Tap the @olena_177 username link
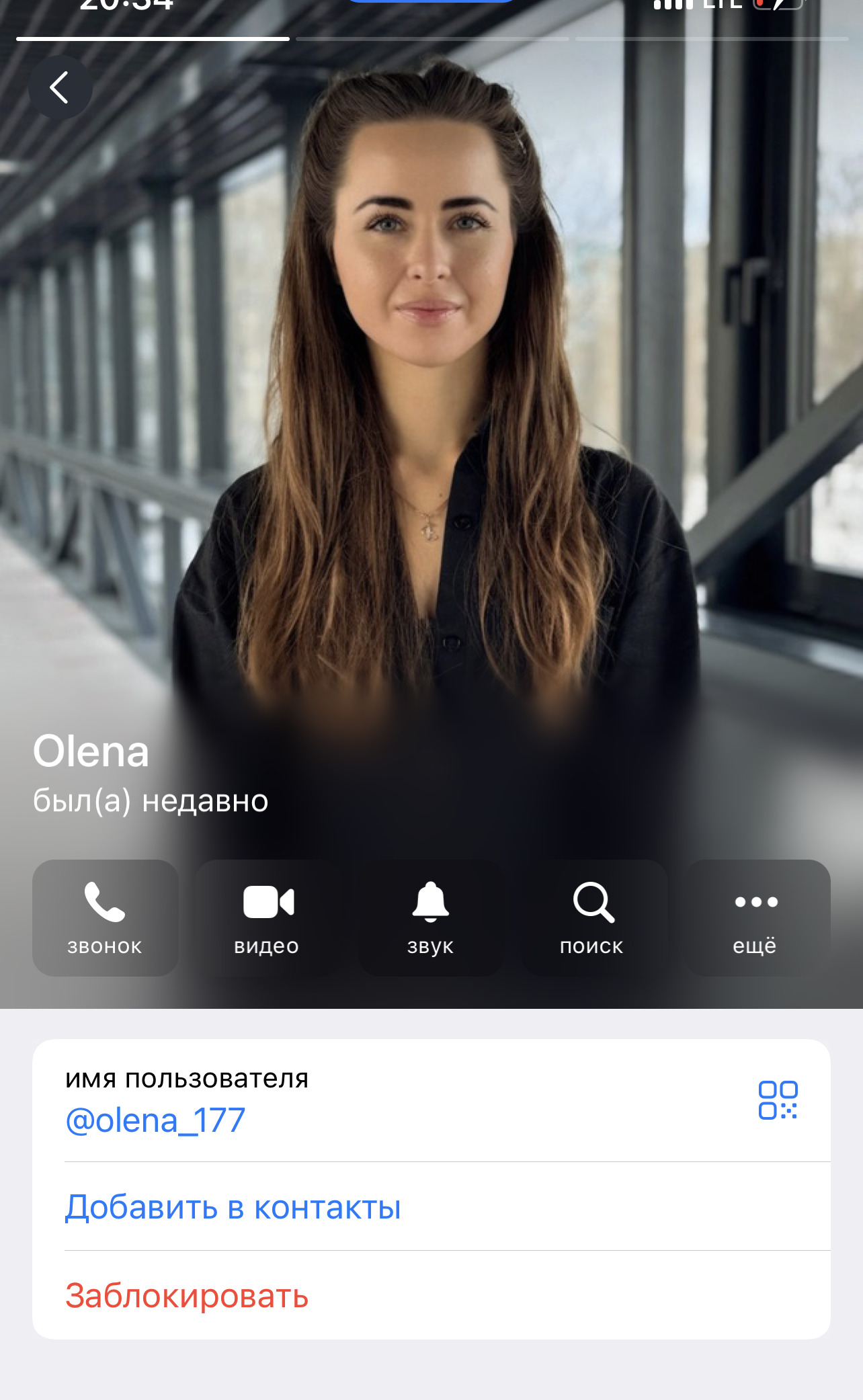The width and height of the screenshot is (863, 1400). pyautogui.click(x=155, y=1120)
